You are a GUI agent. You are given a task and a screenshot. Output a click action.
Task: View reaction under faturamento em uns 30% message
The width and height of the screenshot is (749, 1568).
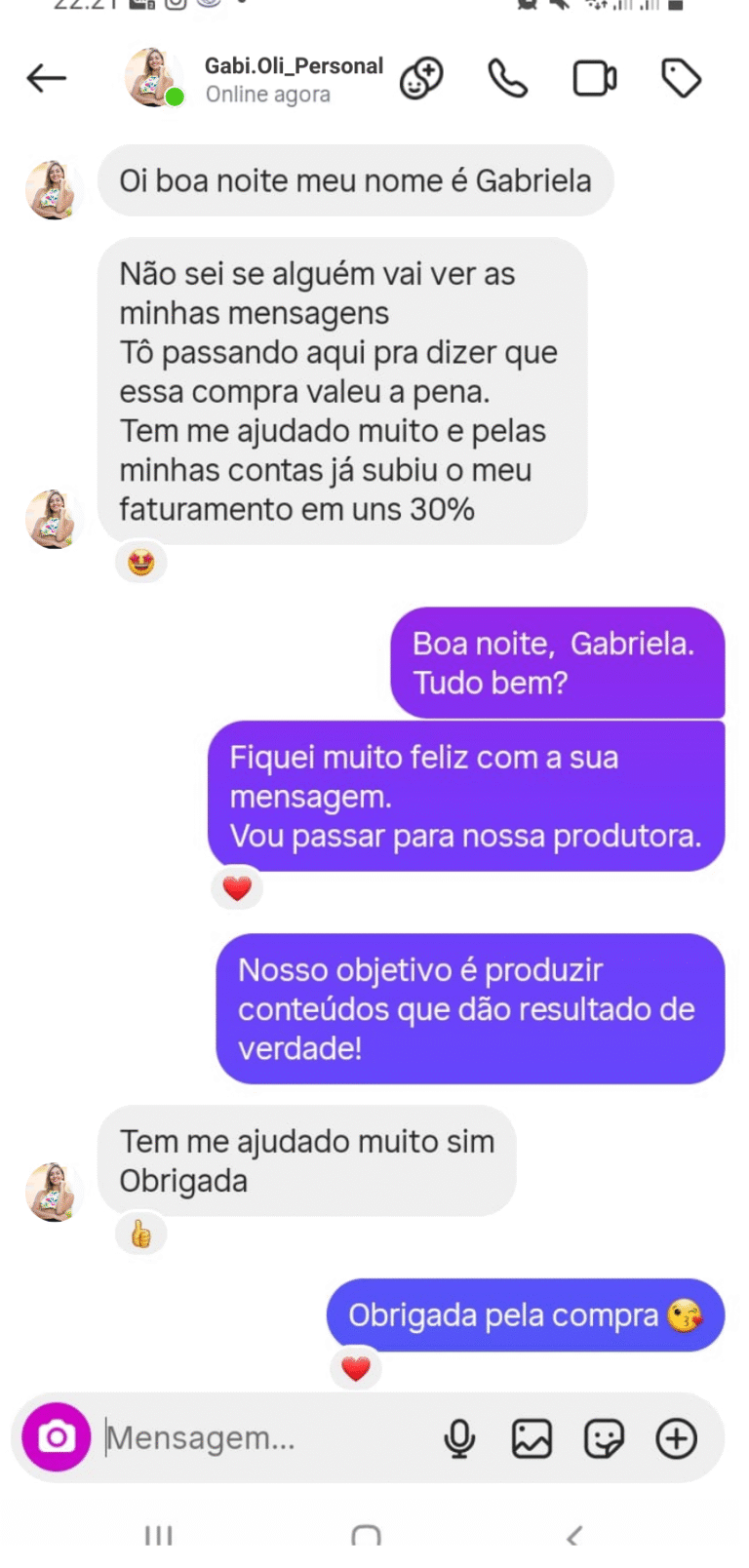pyautogui.click(x=141, y=563)
